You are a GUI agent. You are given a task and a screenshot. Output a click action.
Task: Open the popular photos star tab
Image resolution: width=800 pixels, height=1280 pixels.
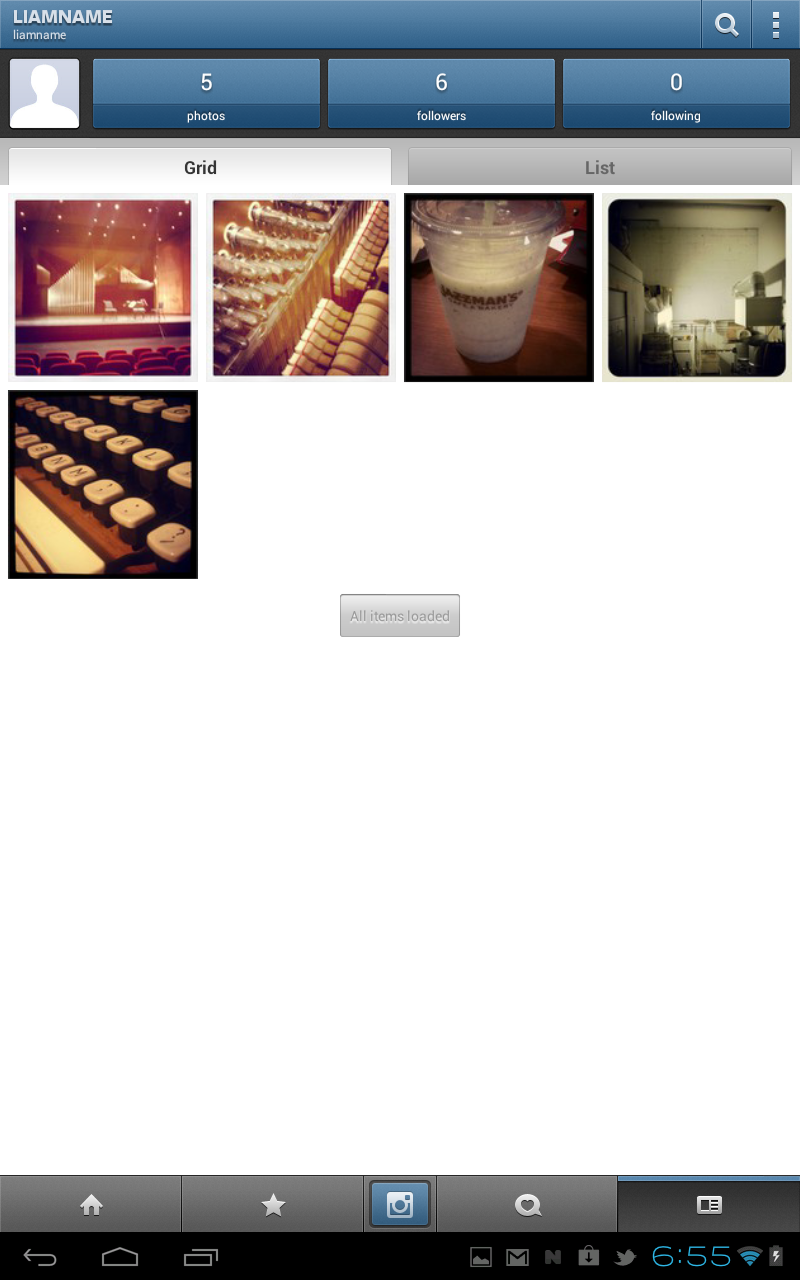(271, 1204)
